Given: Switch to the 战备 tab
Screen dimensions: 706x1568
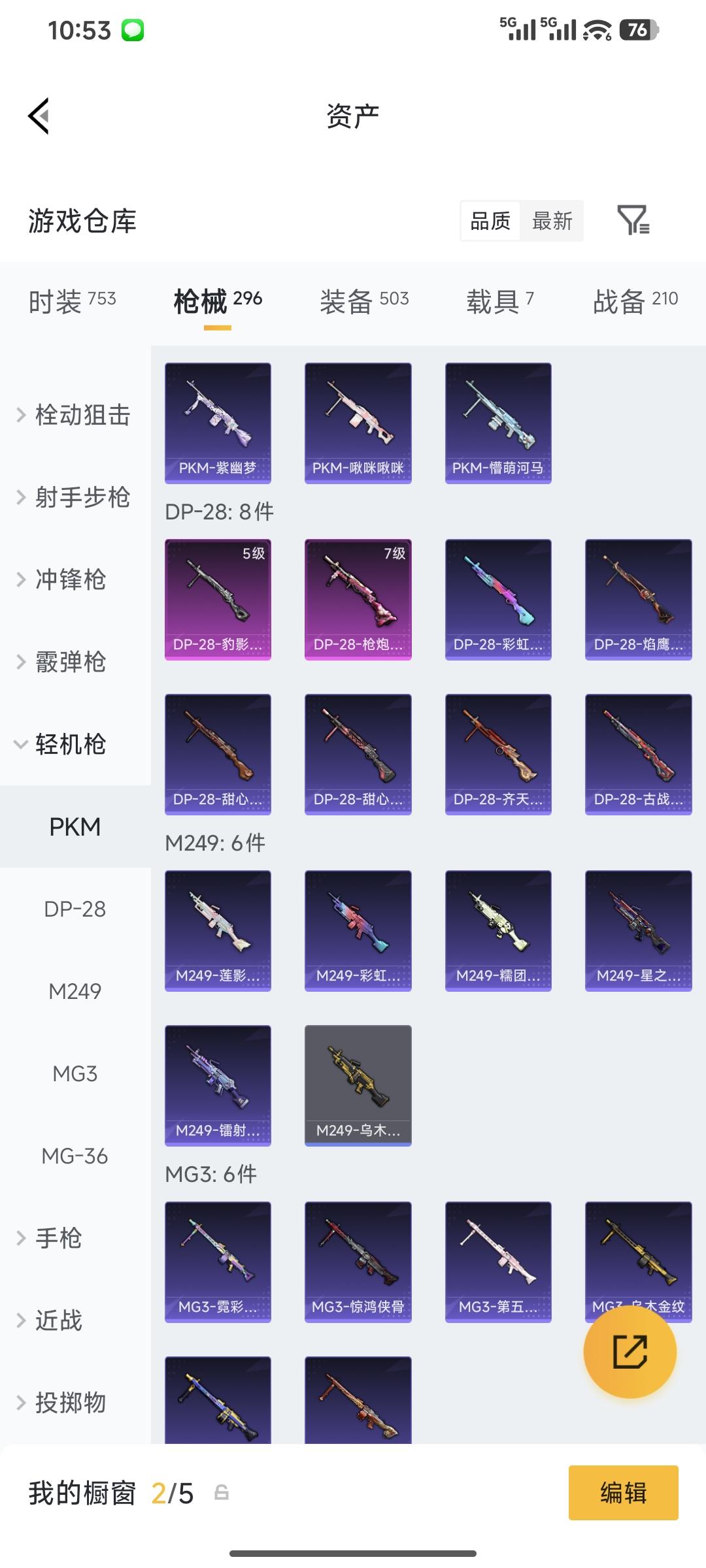Looking at the screenshot, I should point(635,301).
